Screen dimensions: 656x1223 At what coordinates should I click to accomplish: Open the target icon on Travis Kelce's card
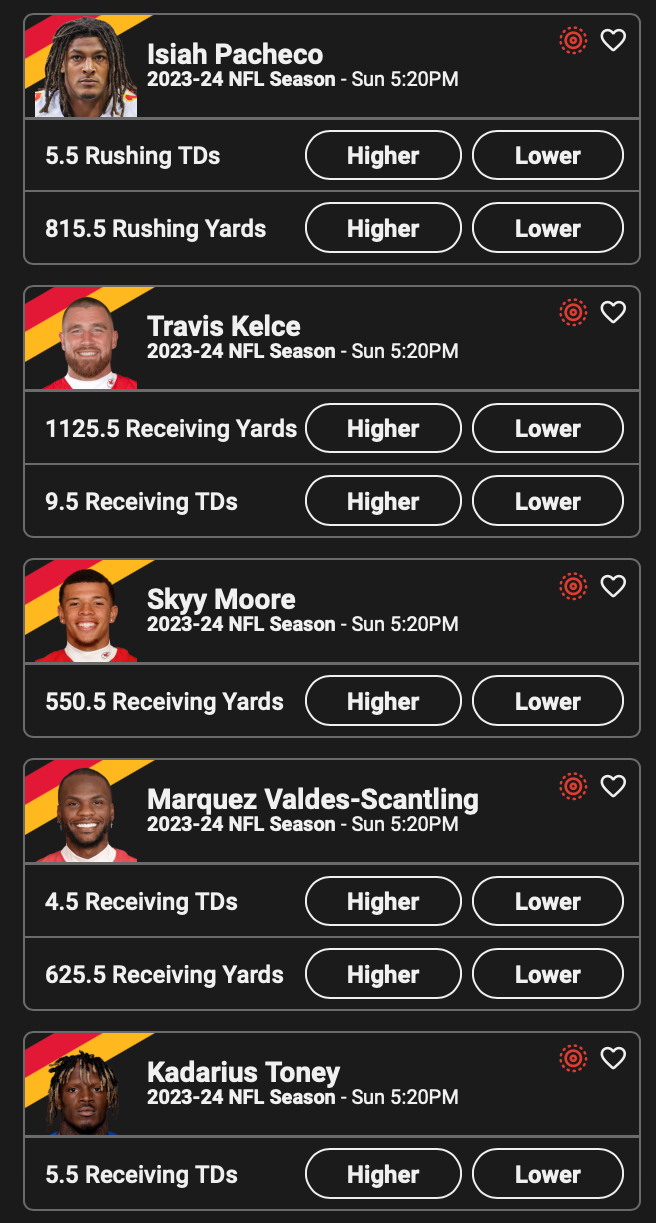(573, 313)
